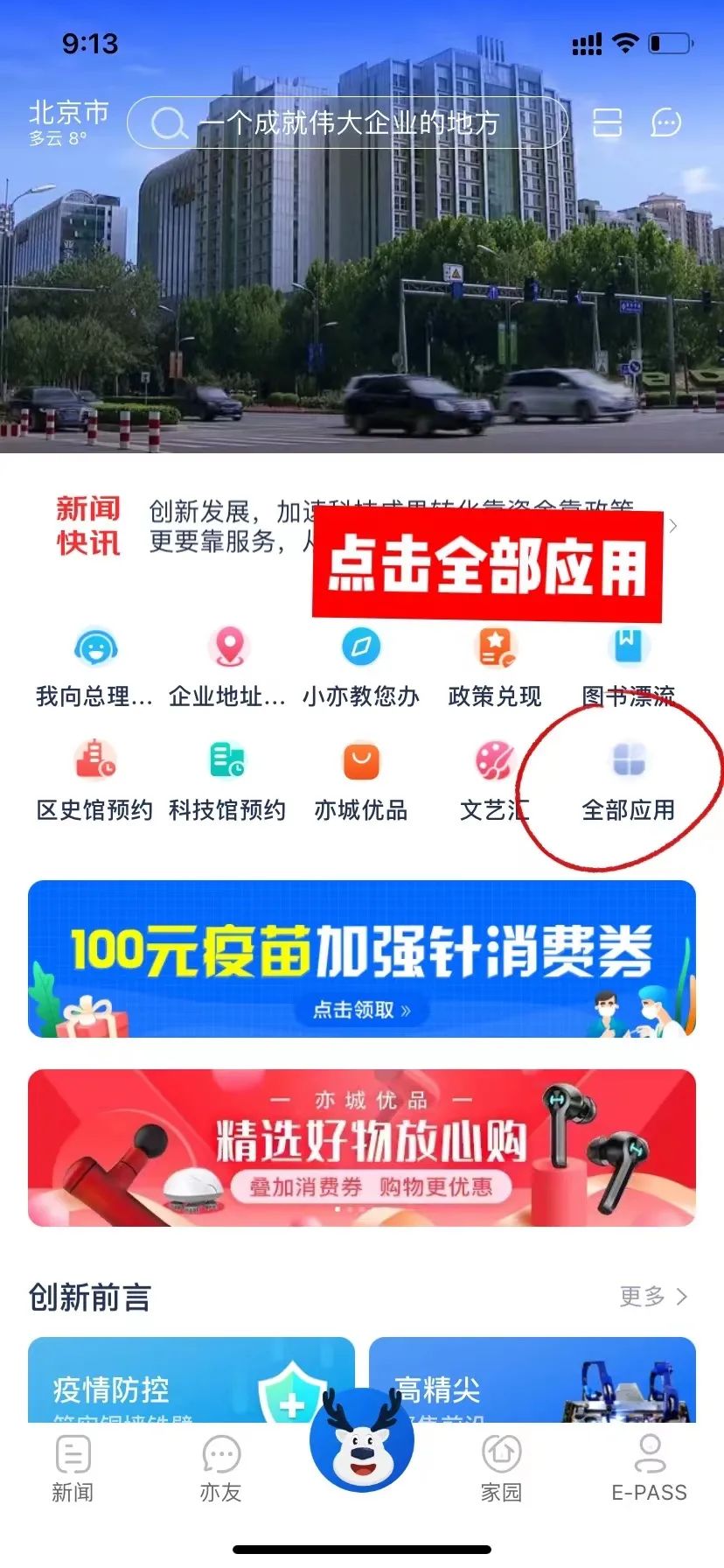
Task: Open the 精选好物放心购 banner
Action: click(362, 1148)
